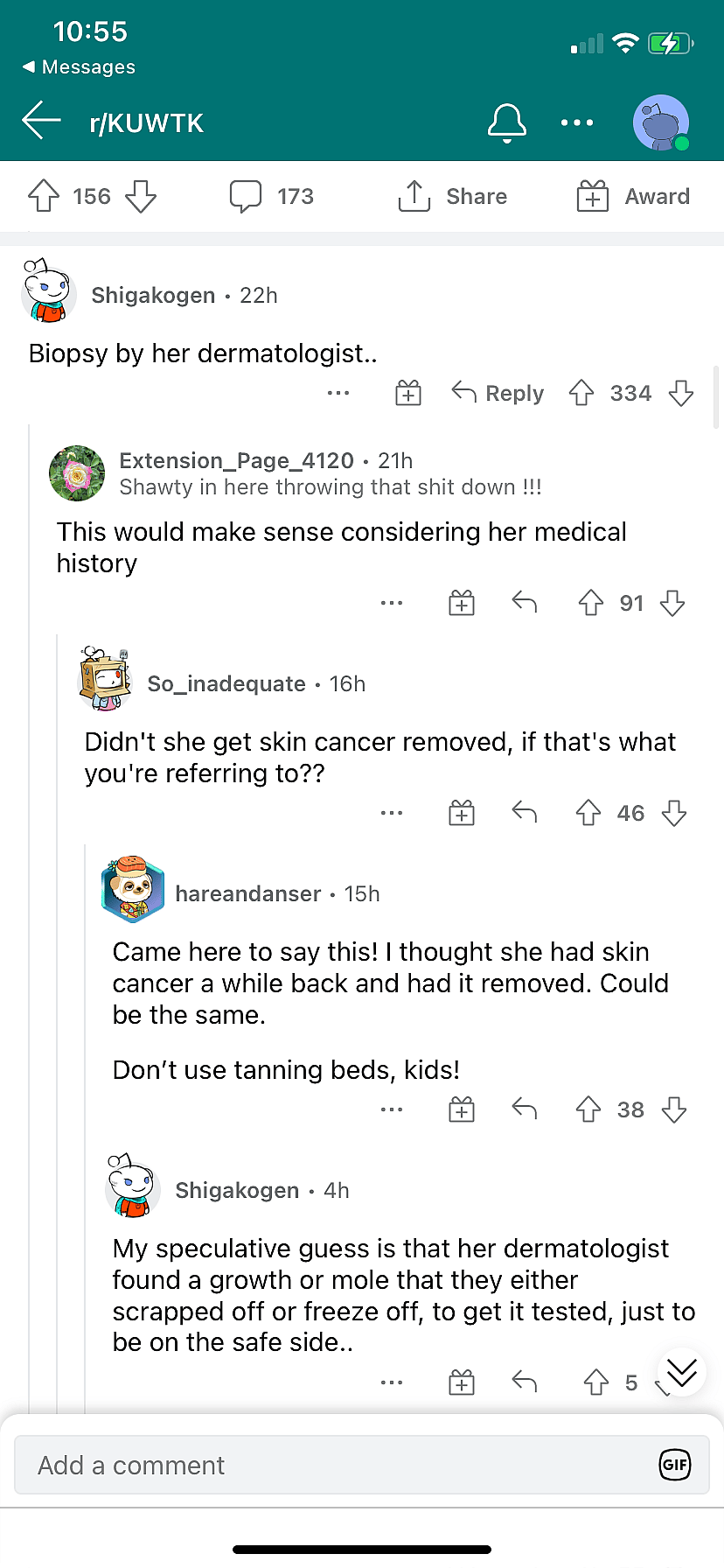Insert a GIF into the comment
This screenshot has width=724, height=1568.
[674, 1465]
